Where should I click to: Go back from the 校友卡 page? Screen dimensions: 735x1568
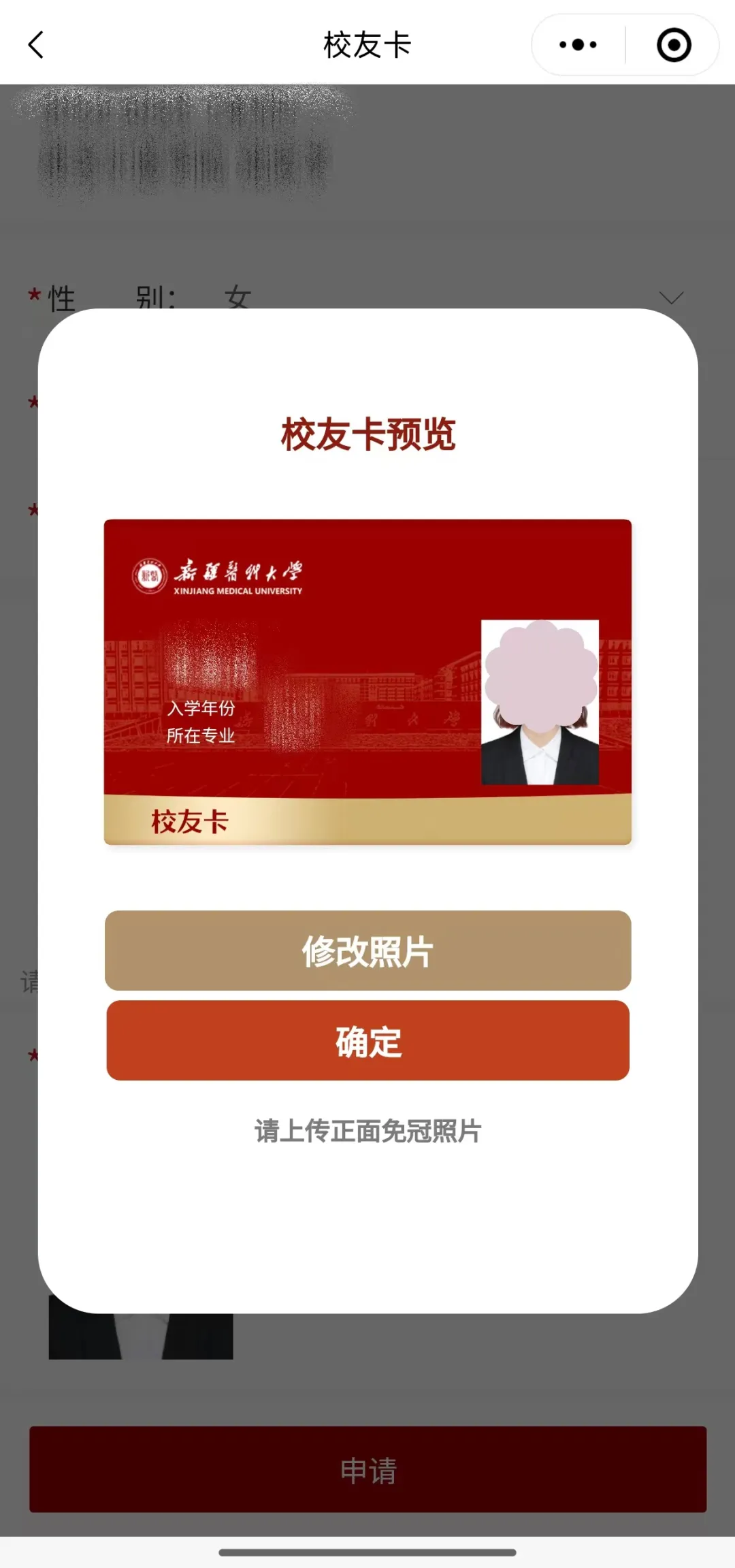pyautogui.click(x=37, y=45)
